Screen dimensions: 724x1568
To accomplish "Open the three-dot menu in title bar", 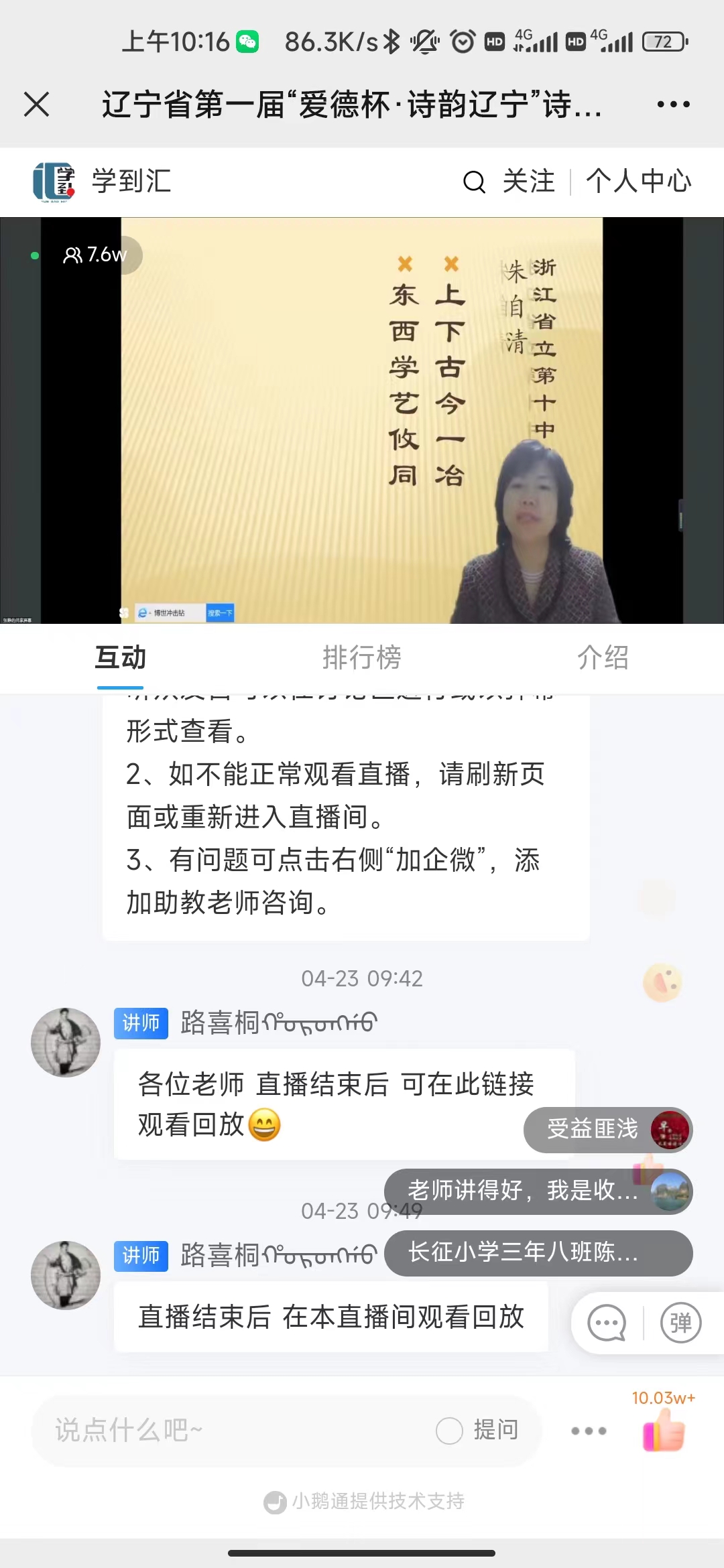I will click(673, 105).
